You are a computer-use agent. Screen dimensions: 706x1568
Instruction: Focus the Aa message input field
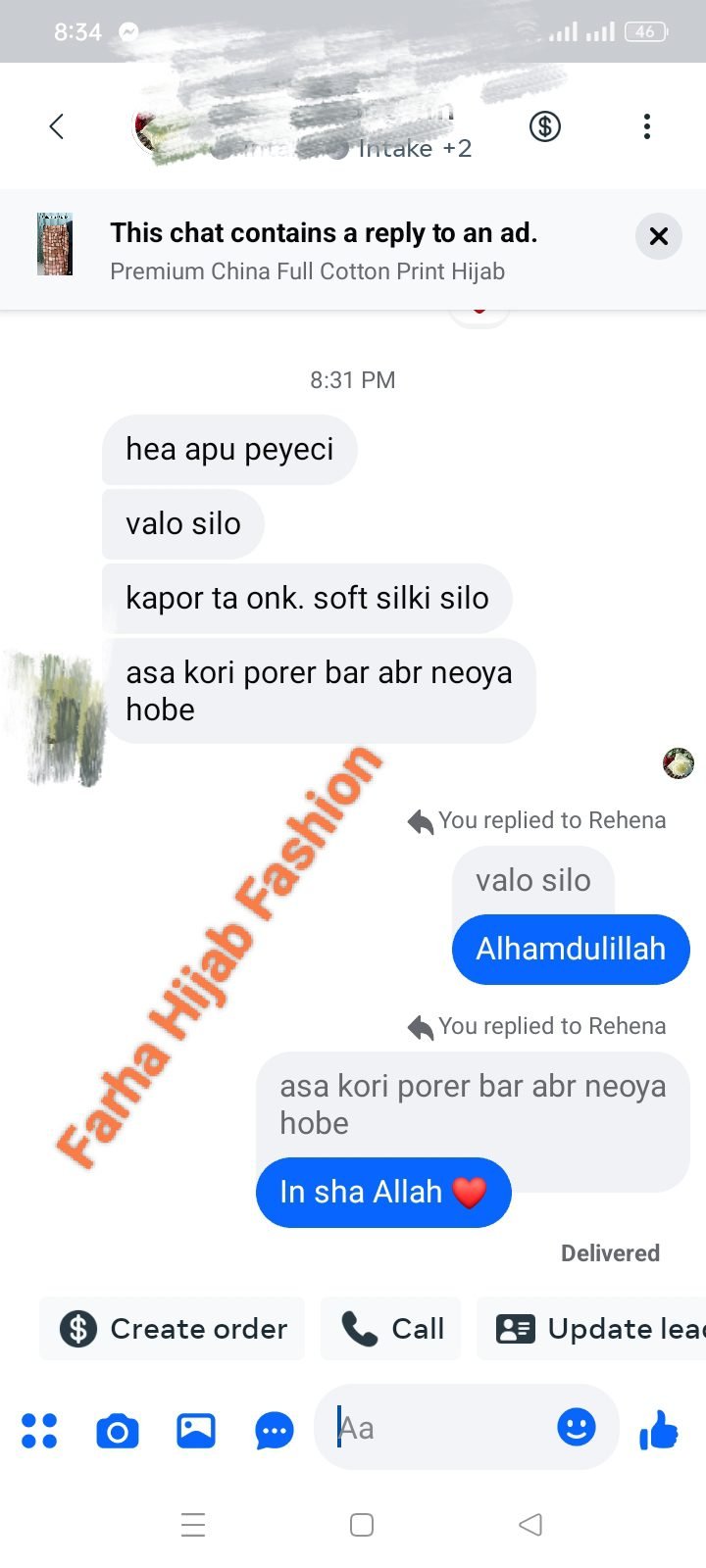click(x=441, y=1428)
